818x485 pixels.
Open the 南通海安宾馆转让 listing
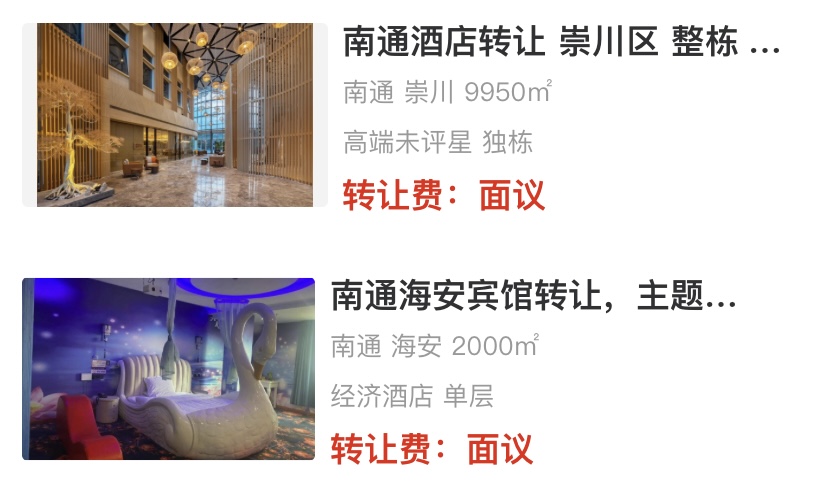pyautogui.click(x=533, y=298)
